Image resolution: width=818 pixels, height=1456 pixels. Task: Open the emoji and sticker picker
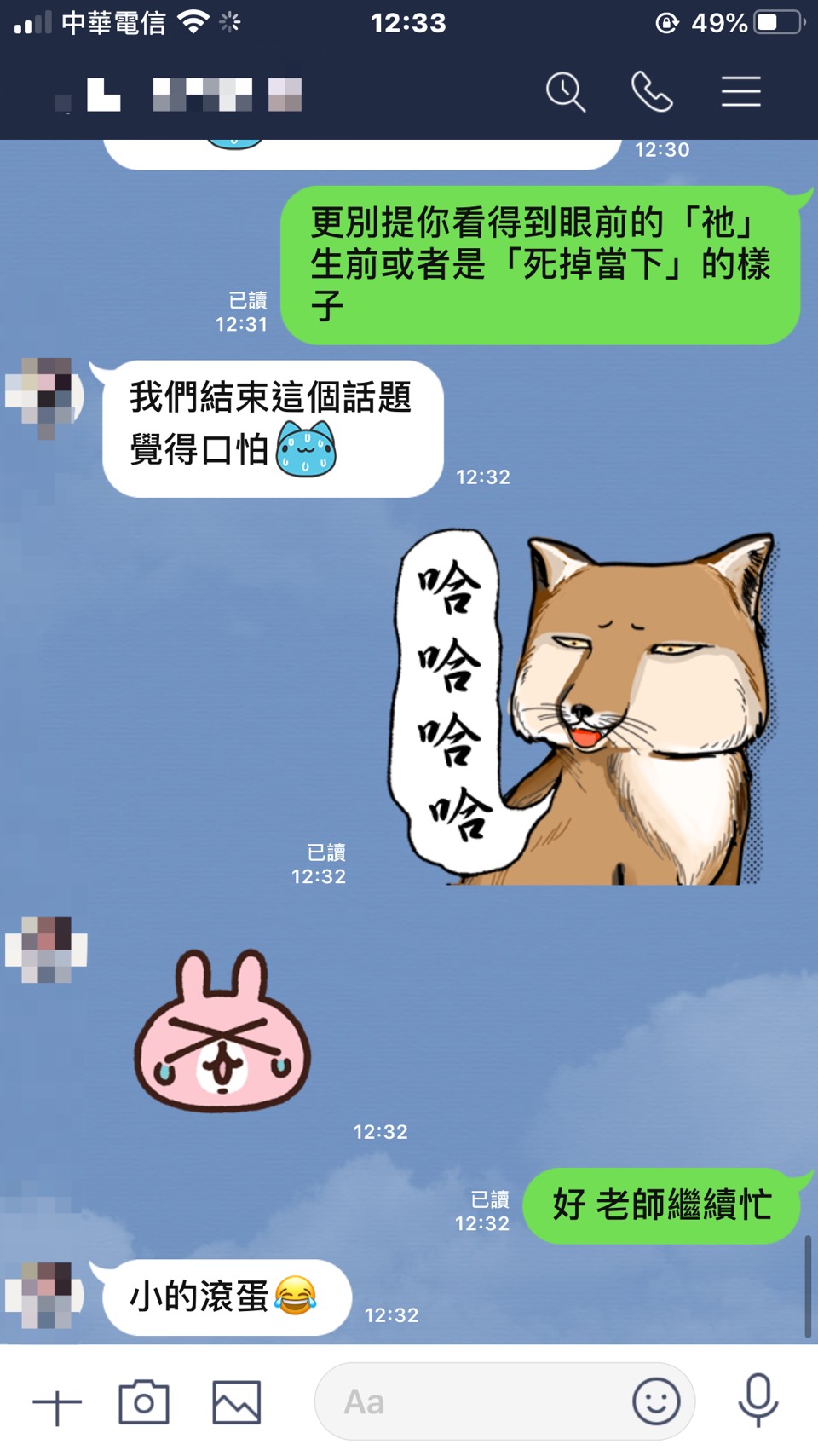pyautogui.click(x=656, y=1401)
